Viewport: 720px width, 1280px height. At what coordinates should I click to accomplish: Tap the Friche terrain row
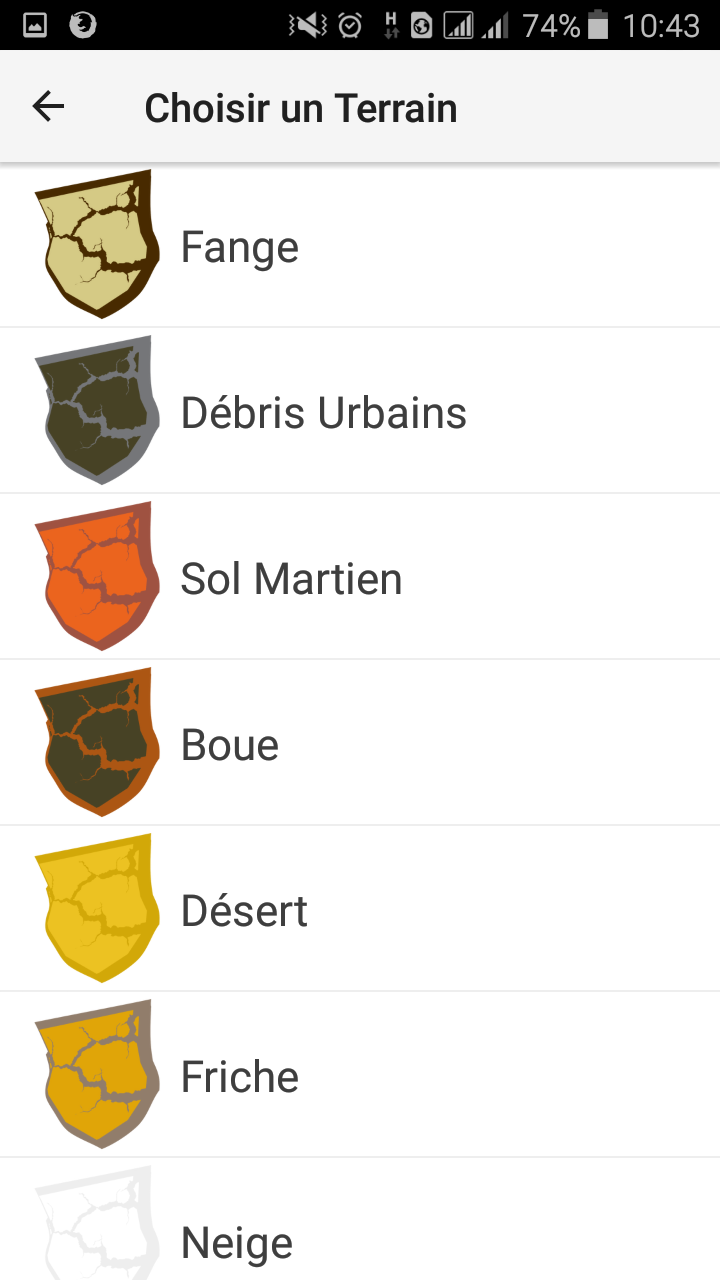(x=360, y=1075)
